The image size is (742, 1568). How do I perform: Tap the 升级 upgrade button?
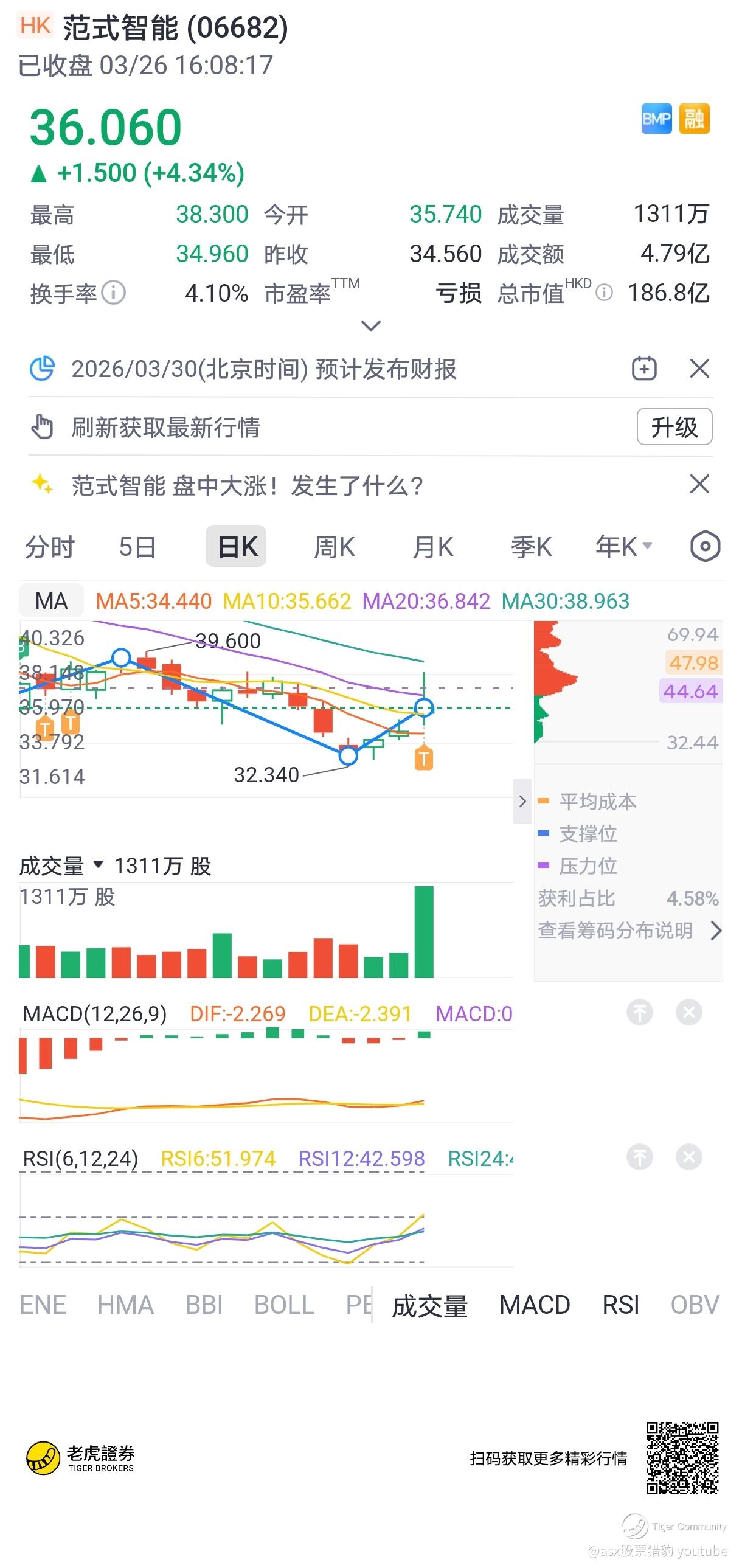tap(674, 427)
